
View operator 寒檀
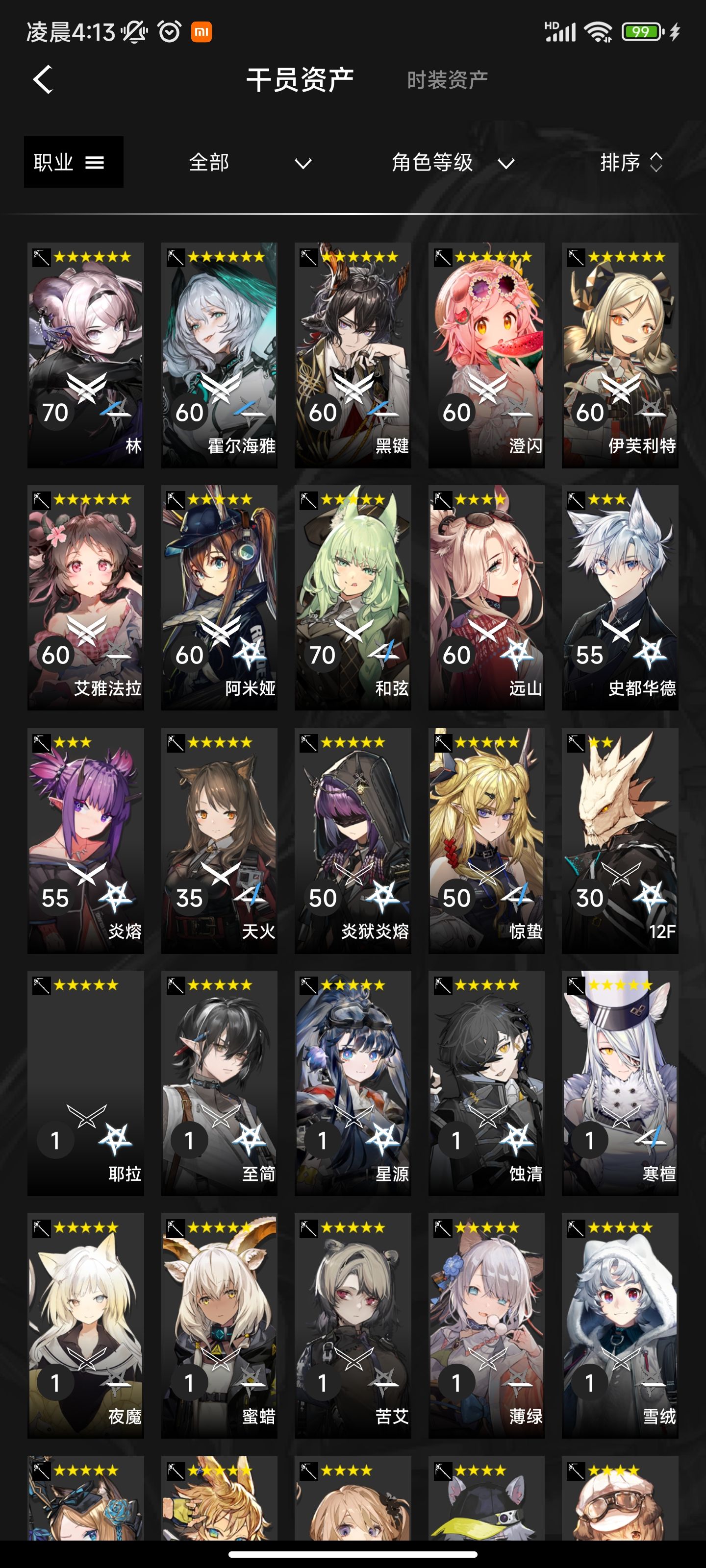[x=620, y=1083]
